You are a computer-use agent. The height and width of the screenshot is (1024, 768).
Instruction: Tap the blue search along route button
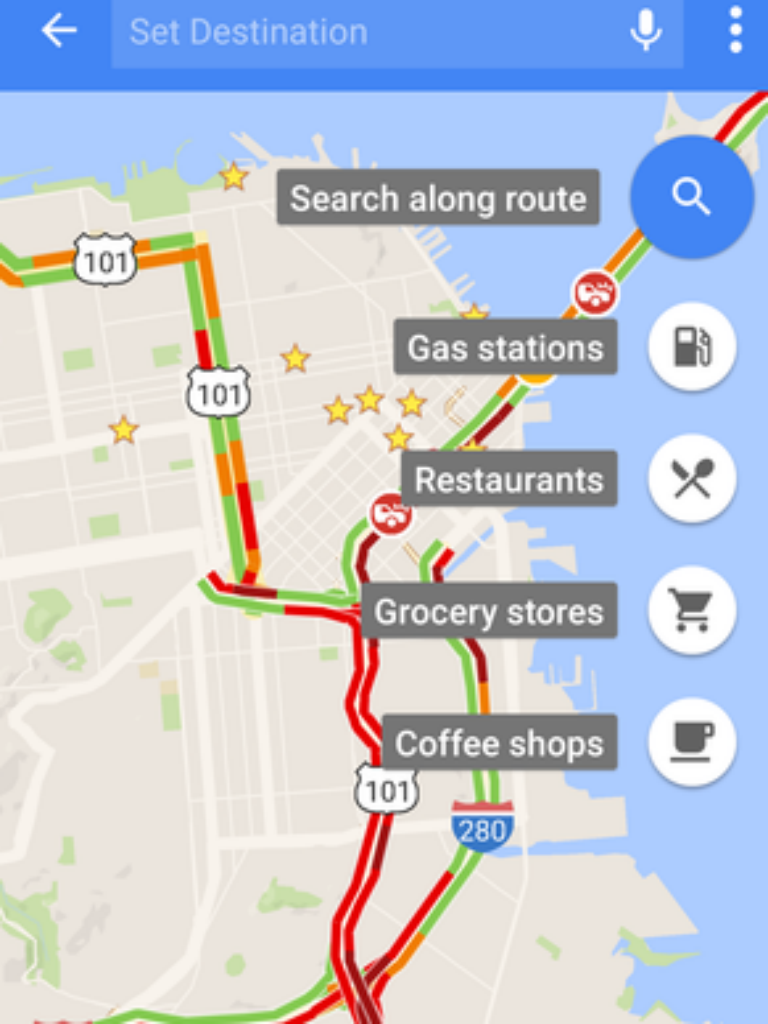[x=691, y=197]
